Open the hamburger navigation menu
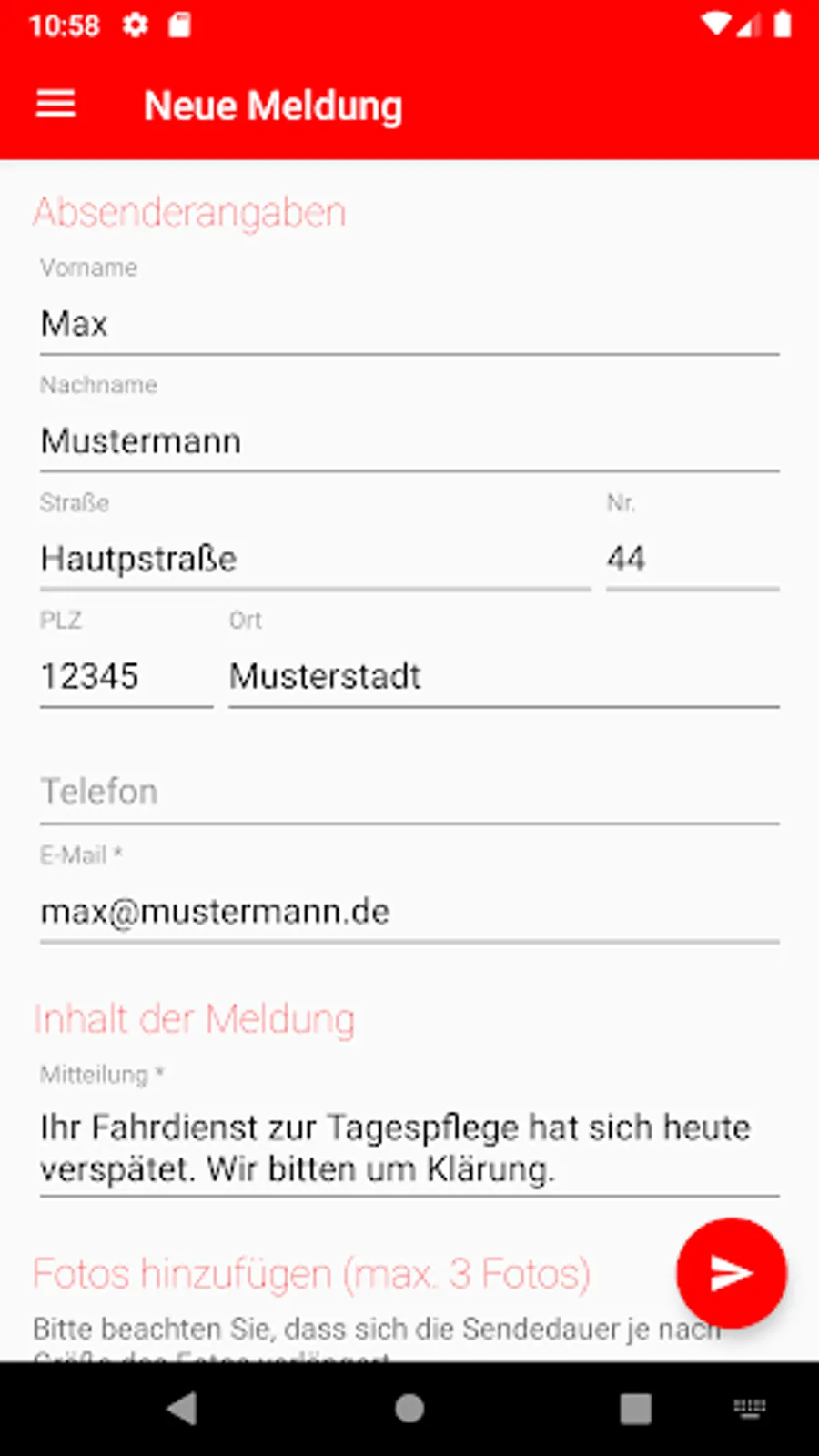 tap(56, 105)
